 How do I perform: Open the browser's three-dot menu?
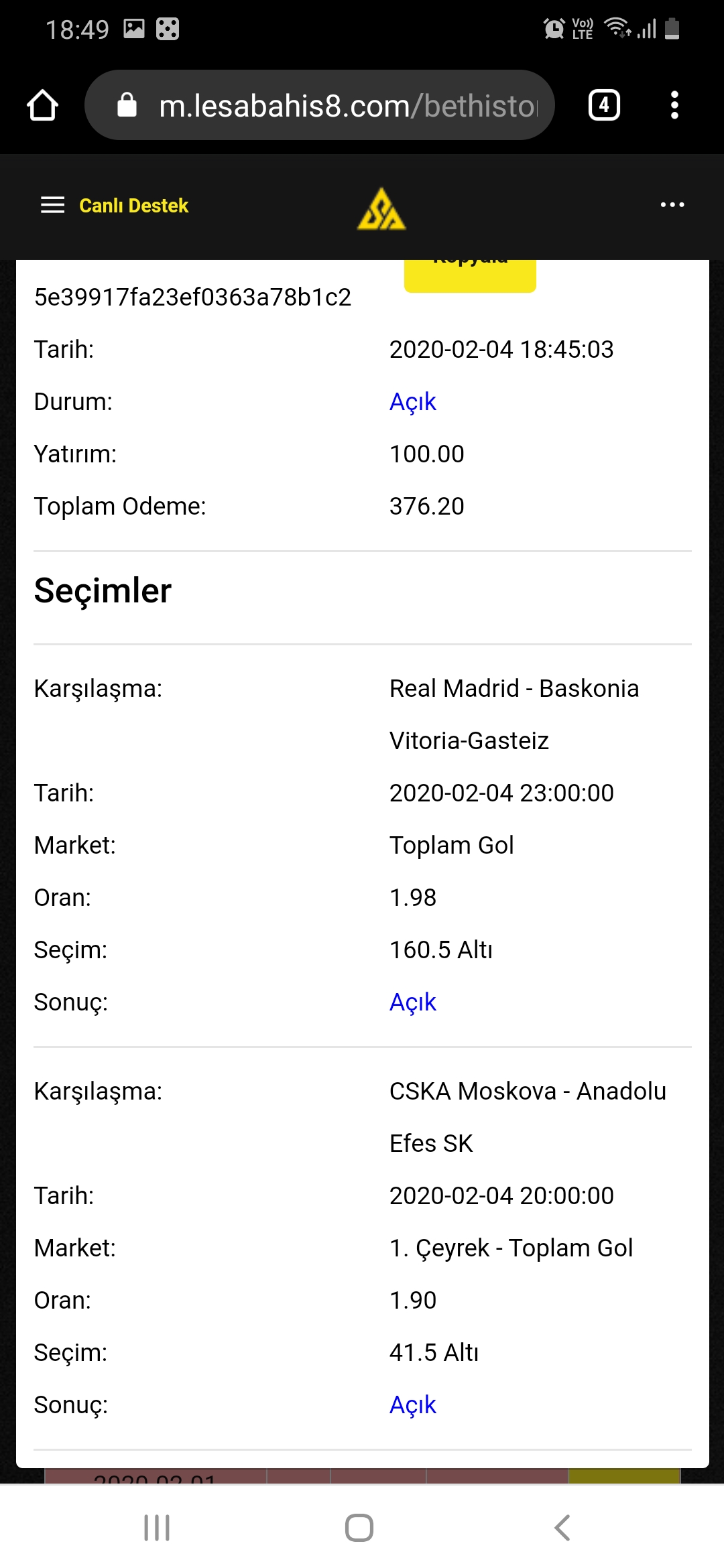click(x=674, y=105)
